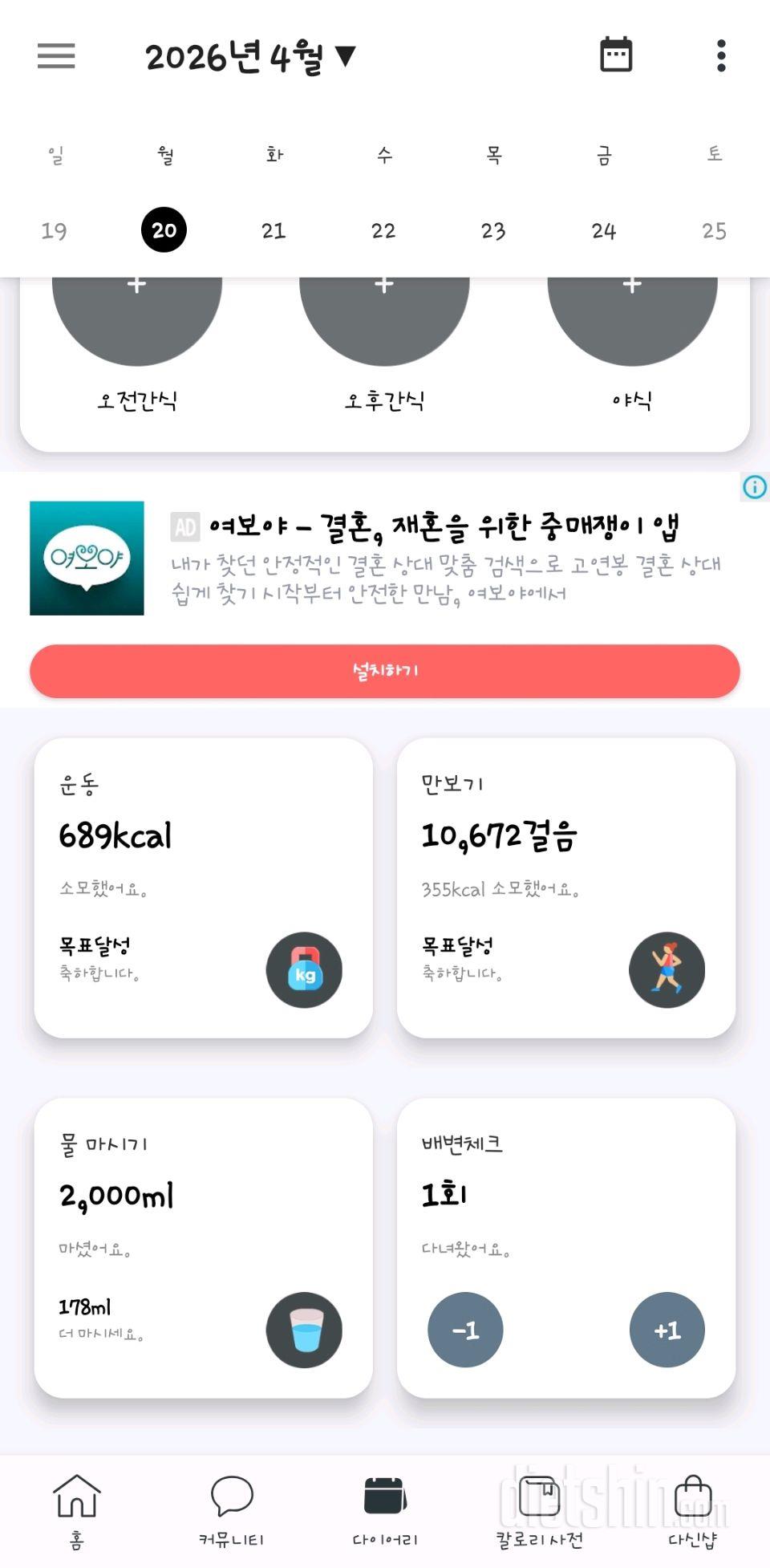Add a 오전간식 entry
This screenshot has width=770, height=1568.
[x=137, y=313]
